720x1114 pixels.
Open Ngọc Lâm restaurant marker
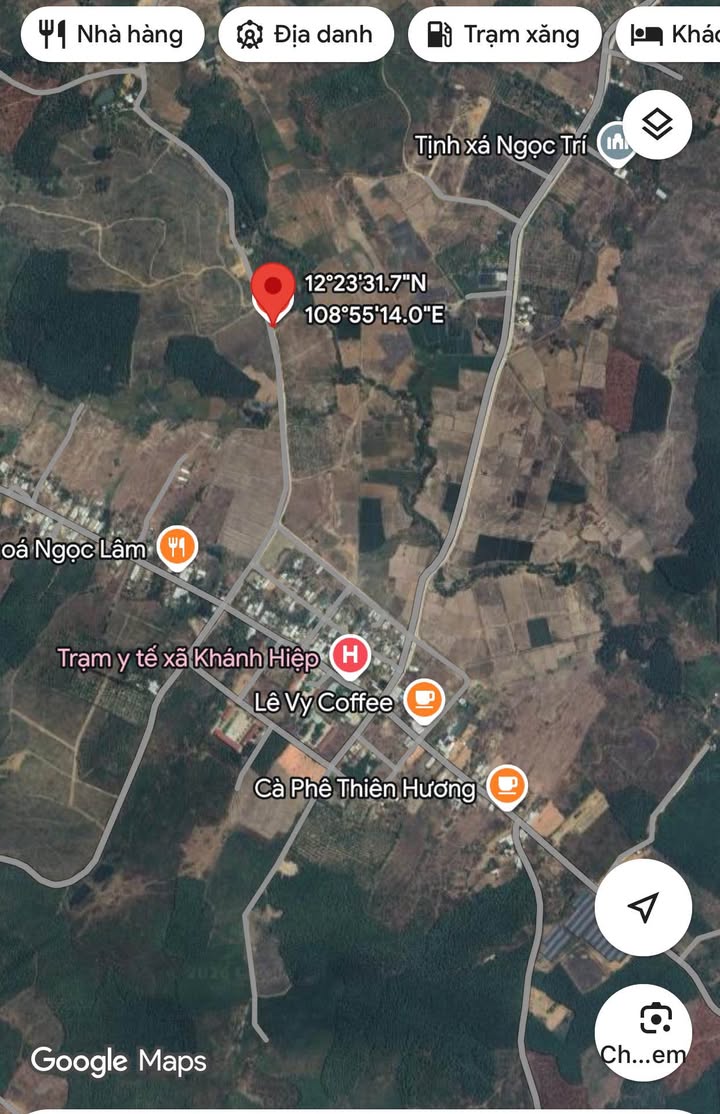[178, 547]
